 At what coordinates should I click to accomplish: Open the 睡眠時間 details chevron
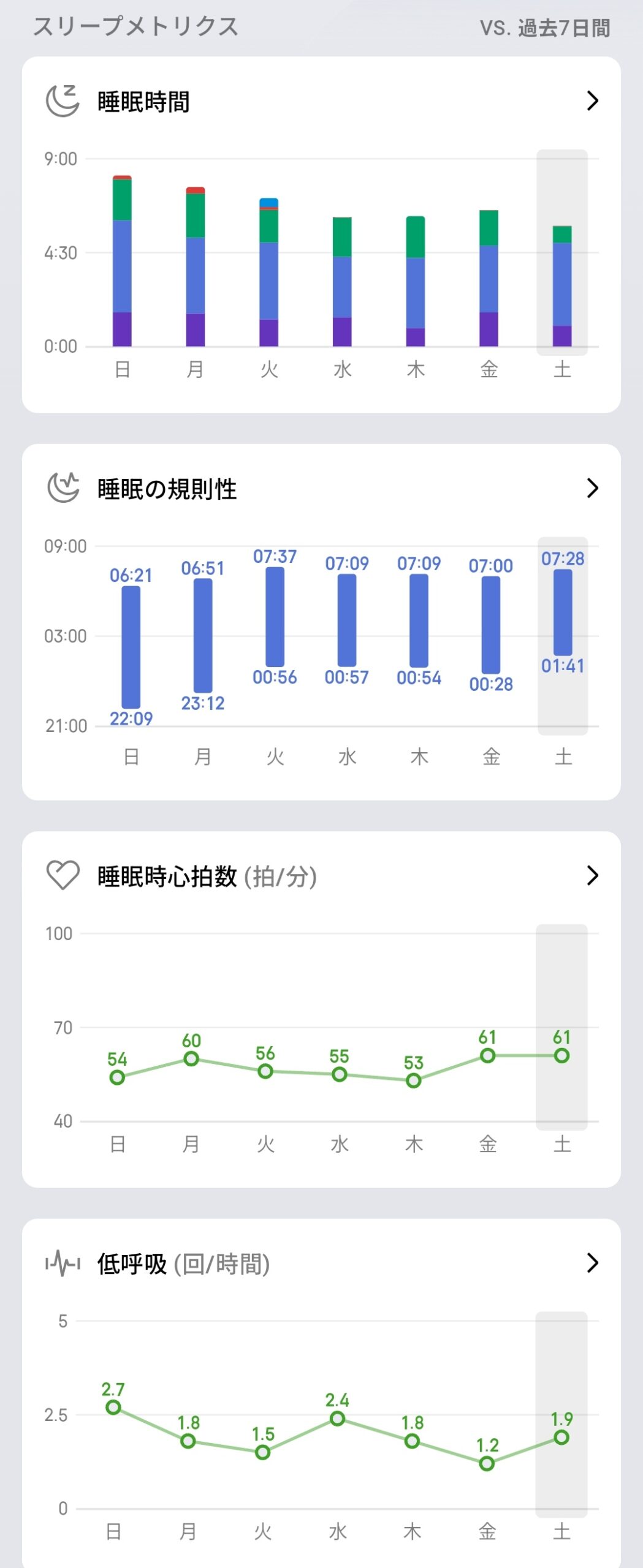pyautogui.click(x=592, y=100)
